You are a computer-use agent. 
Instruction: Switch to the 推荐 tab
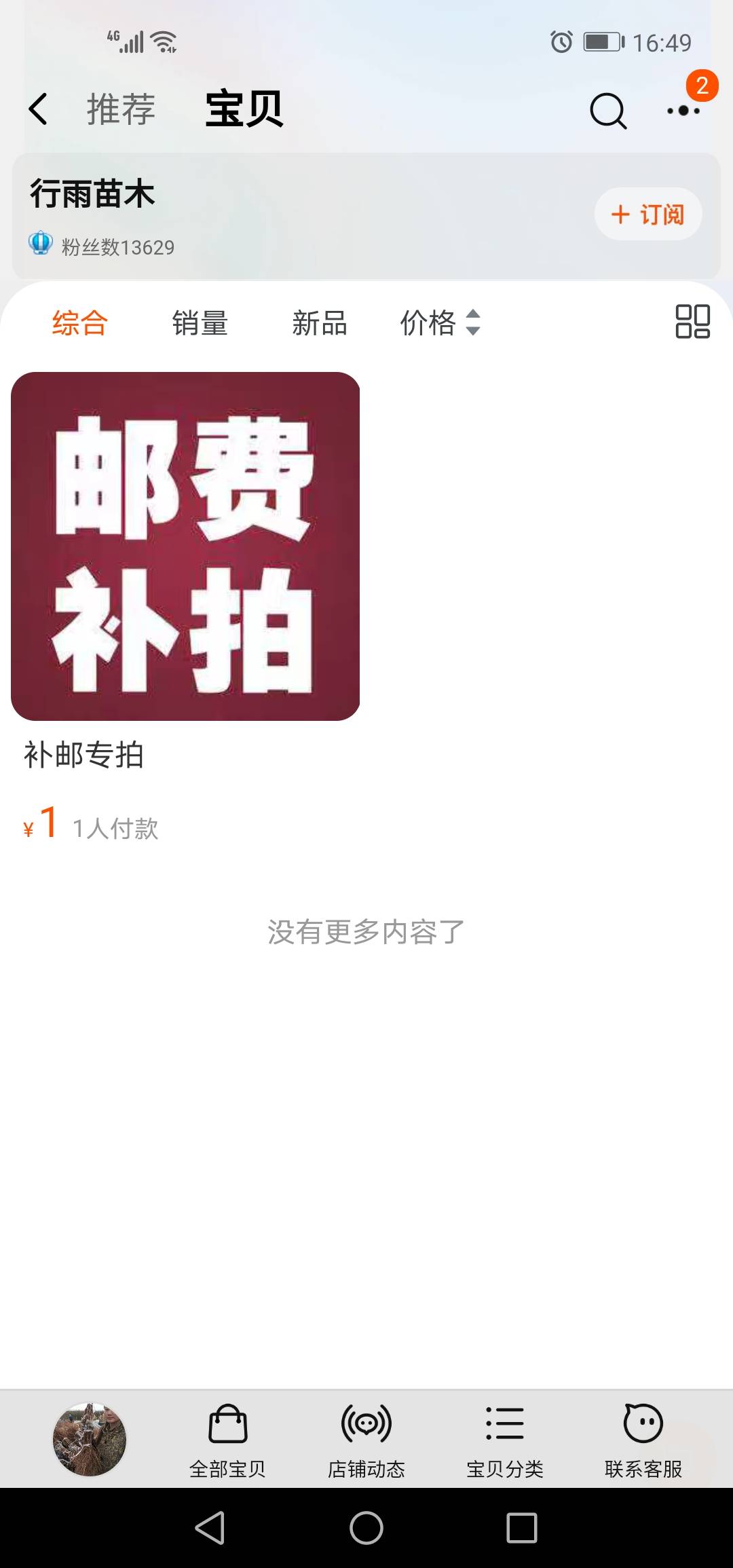coord(121,109)
